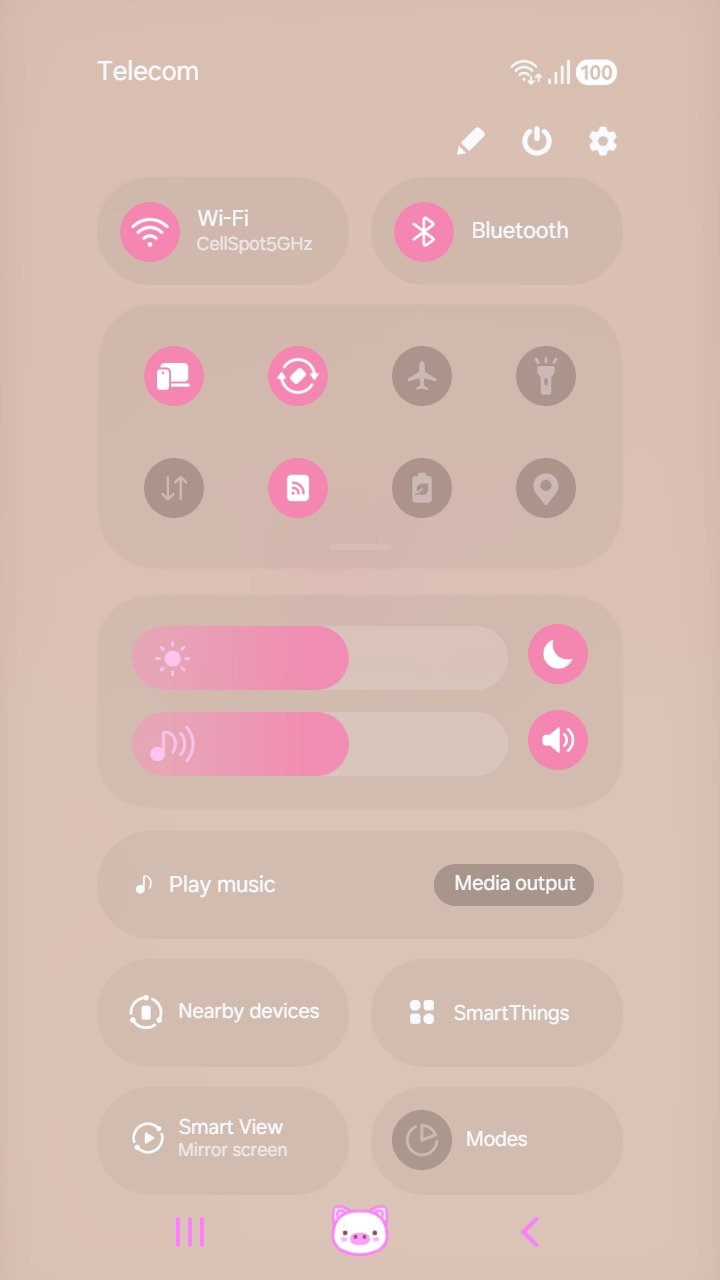Toggle the Link to Windows tile
The width and height of the screenshot is (720, 1280).
tap(174, 376)
